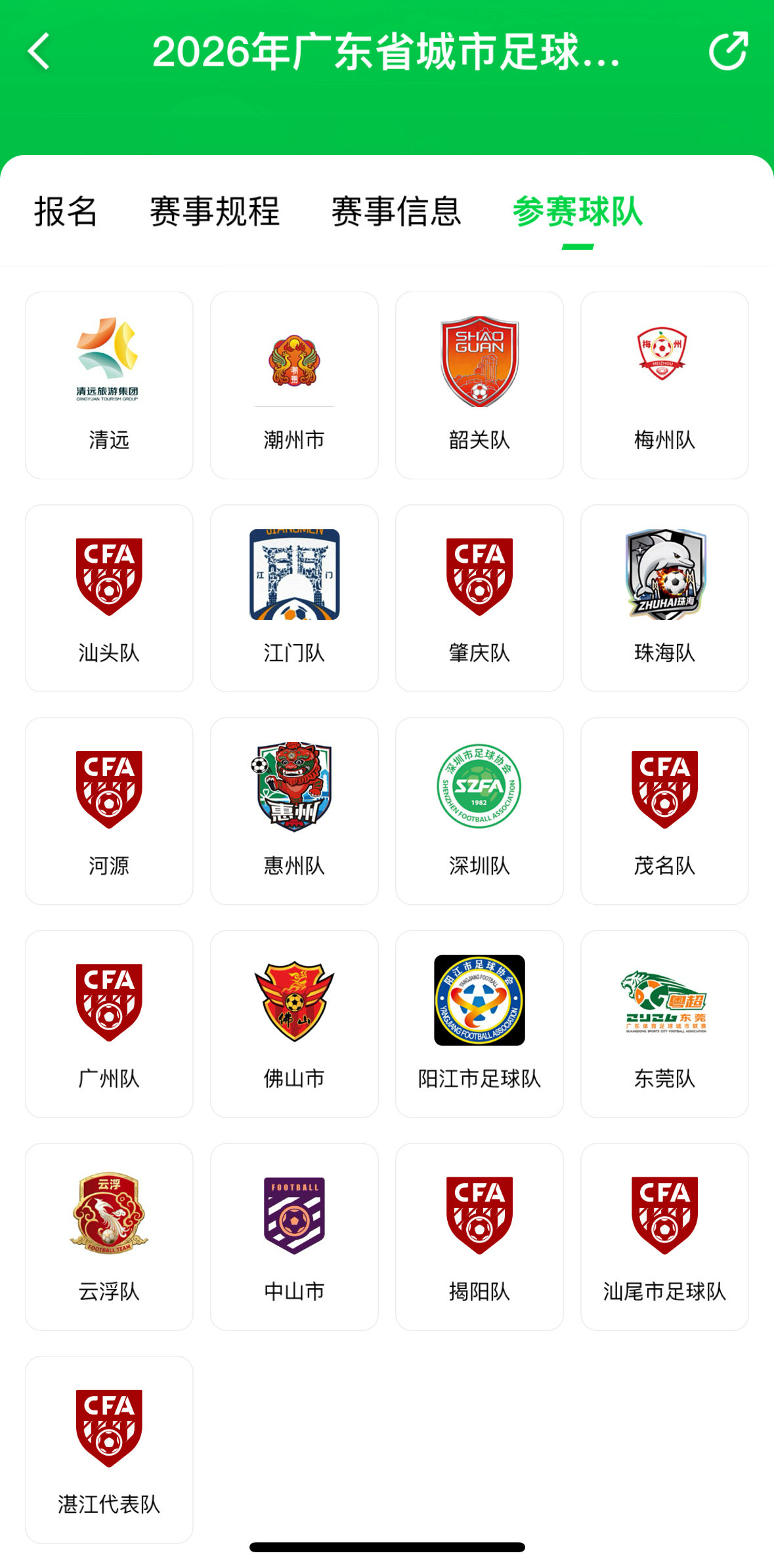Switch to the 报名 tab
The height and width of the screenshot is (1568, 774).
[66, 211]
